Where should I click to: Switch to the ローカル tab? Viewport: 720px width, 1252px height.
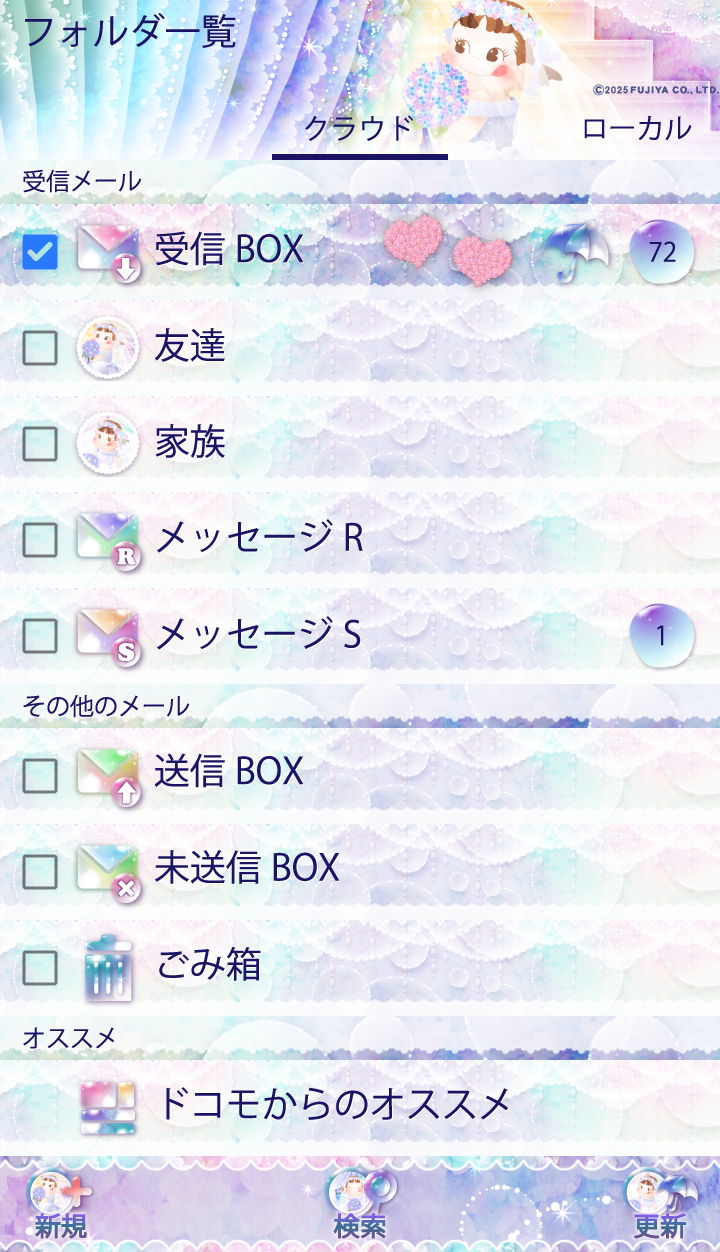636,129
